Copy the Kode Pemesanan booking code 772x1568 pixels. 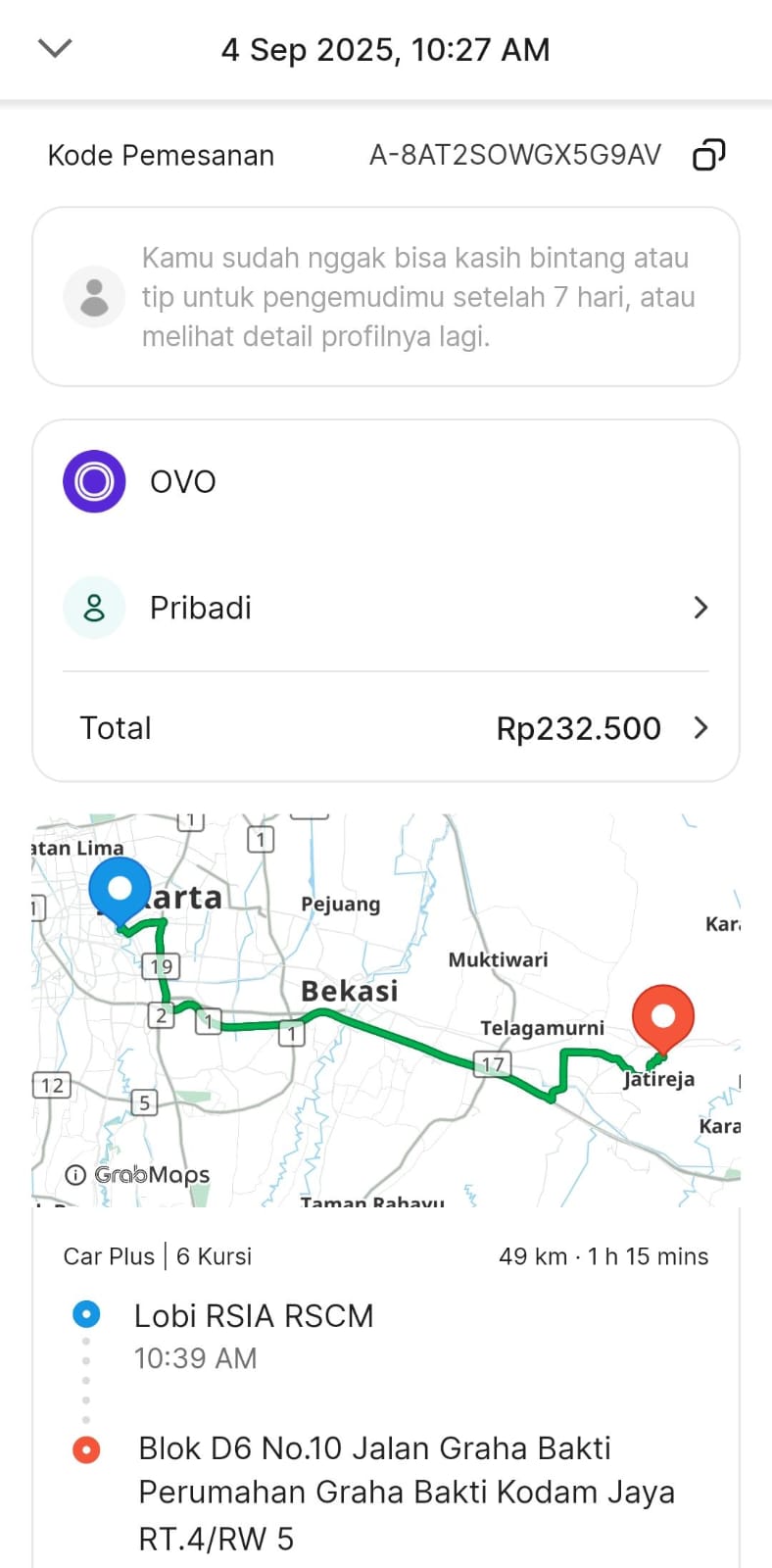tap(708, 155)
